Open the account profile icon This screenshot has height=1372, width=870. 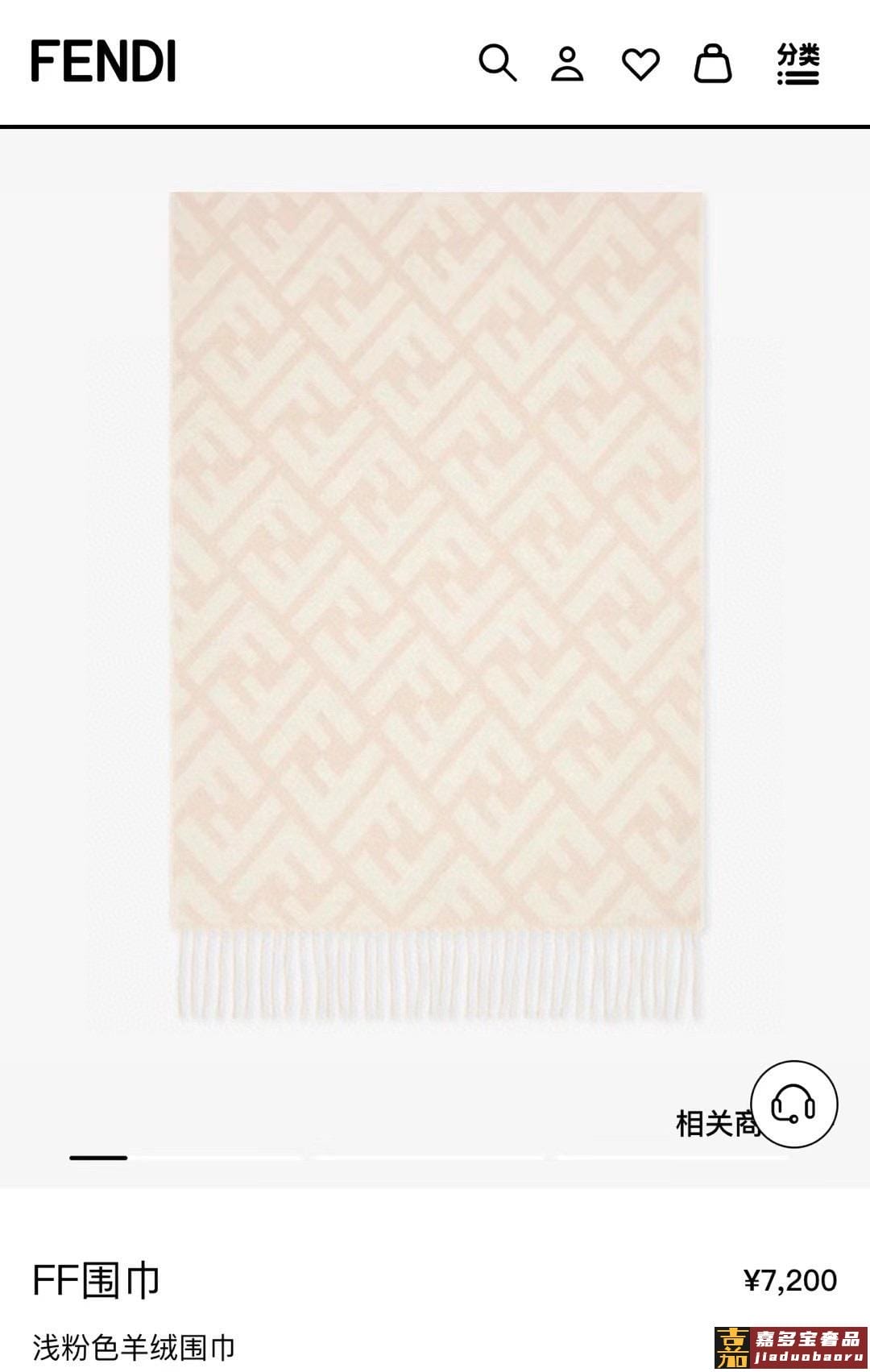pos(567,64)
